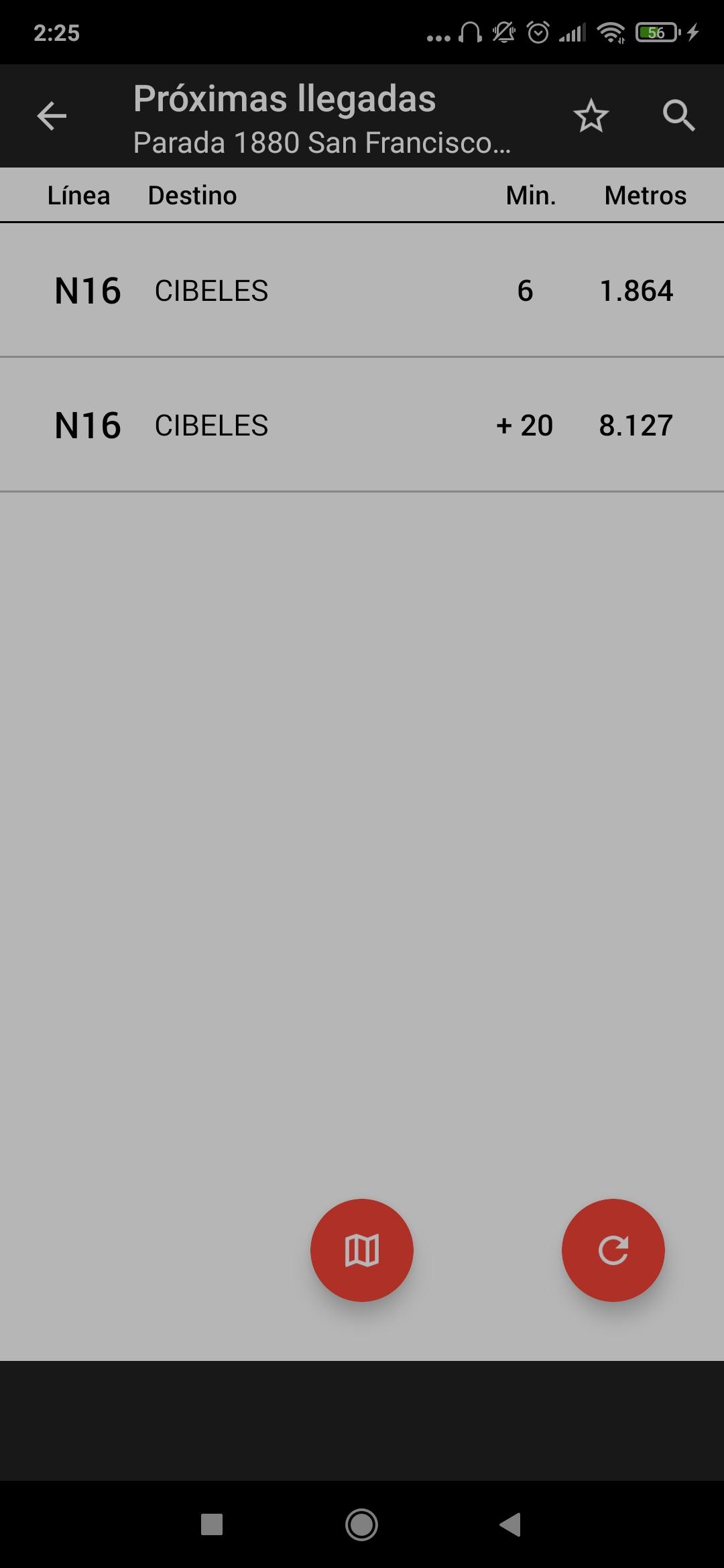
Task: Select the N16 CIBELES arrival in +20 minutes
Action: 362,425
